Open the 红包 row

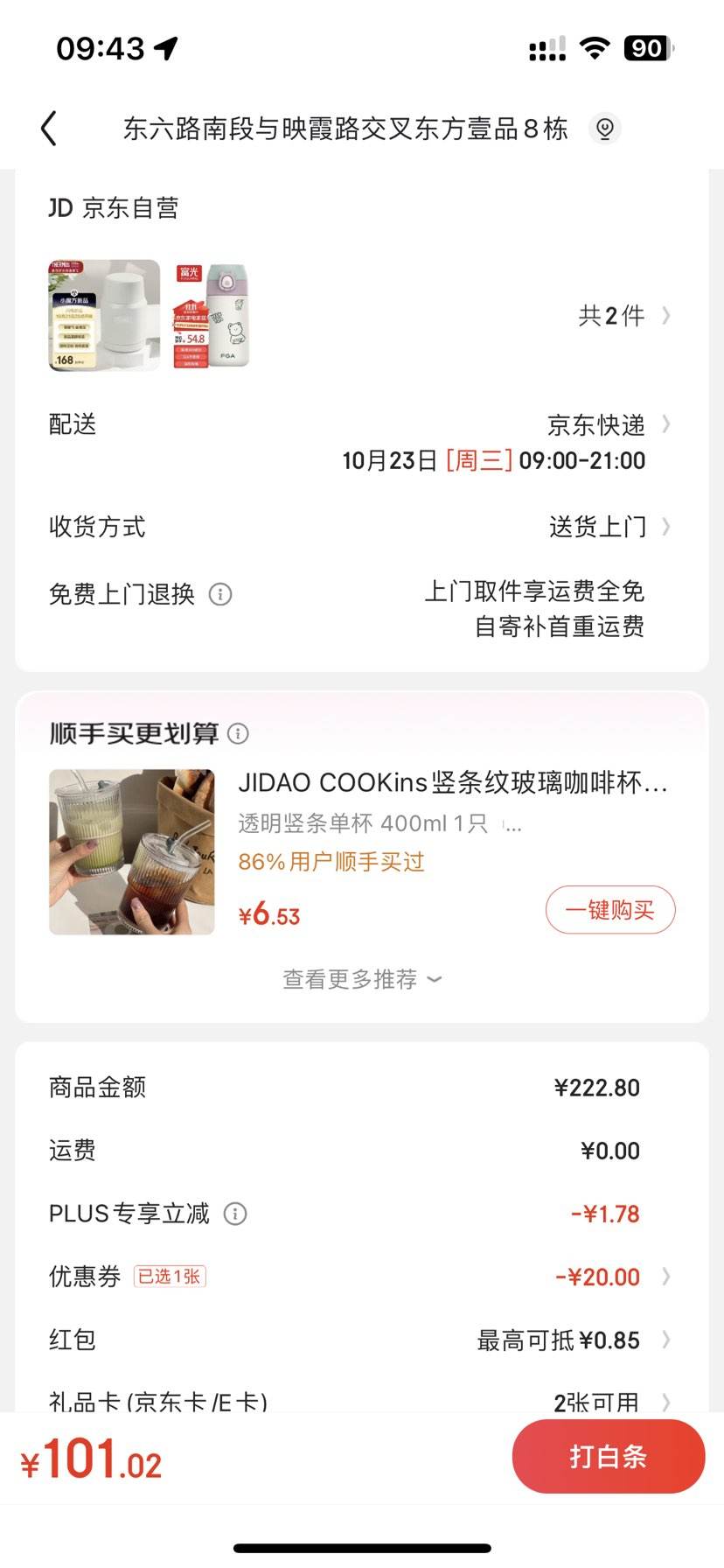[x=360, y=1340]
